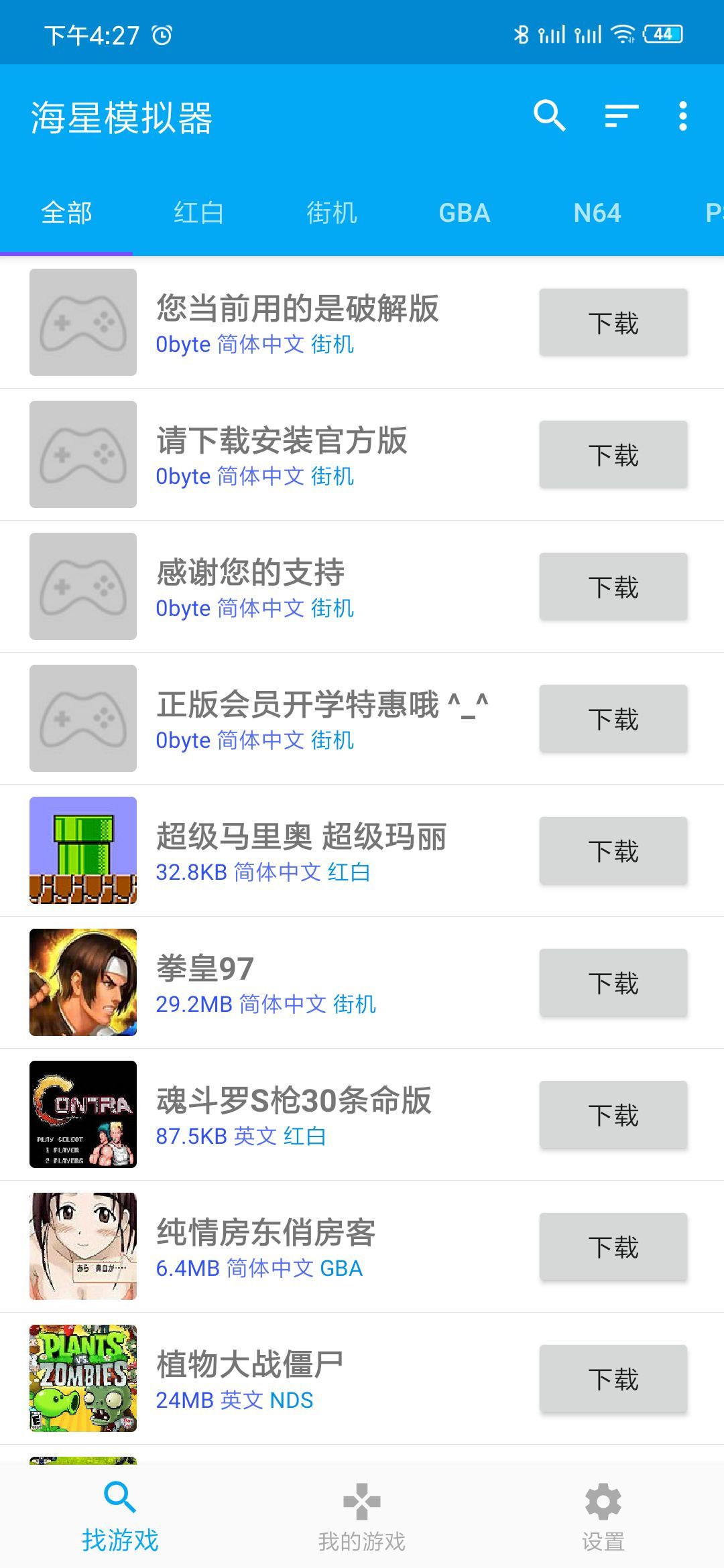Click the sort/filter icon beside search
Screen dimensions: 724x1568
pos(618,116)
